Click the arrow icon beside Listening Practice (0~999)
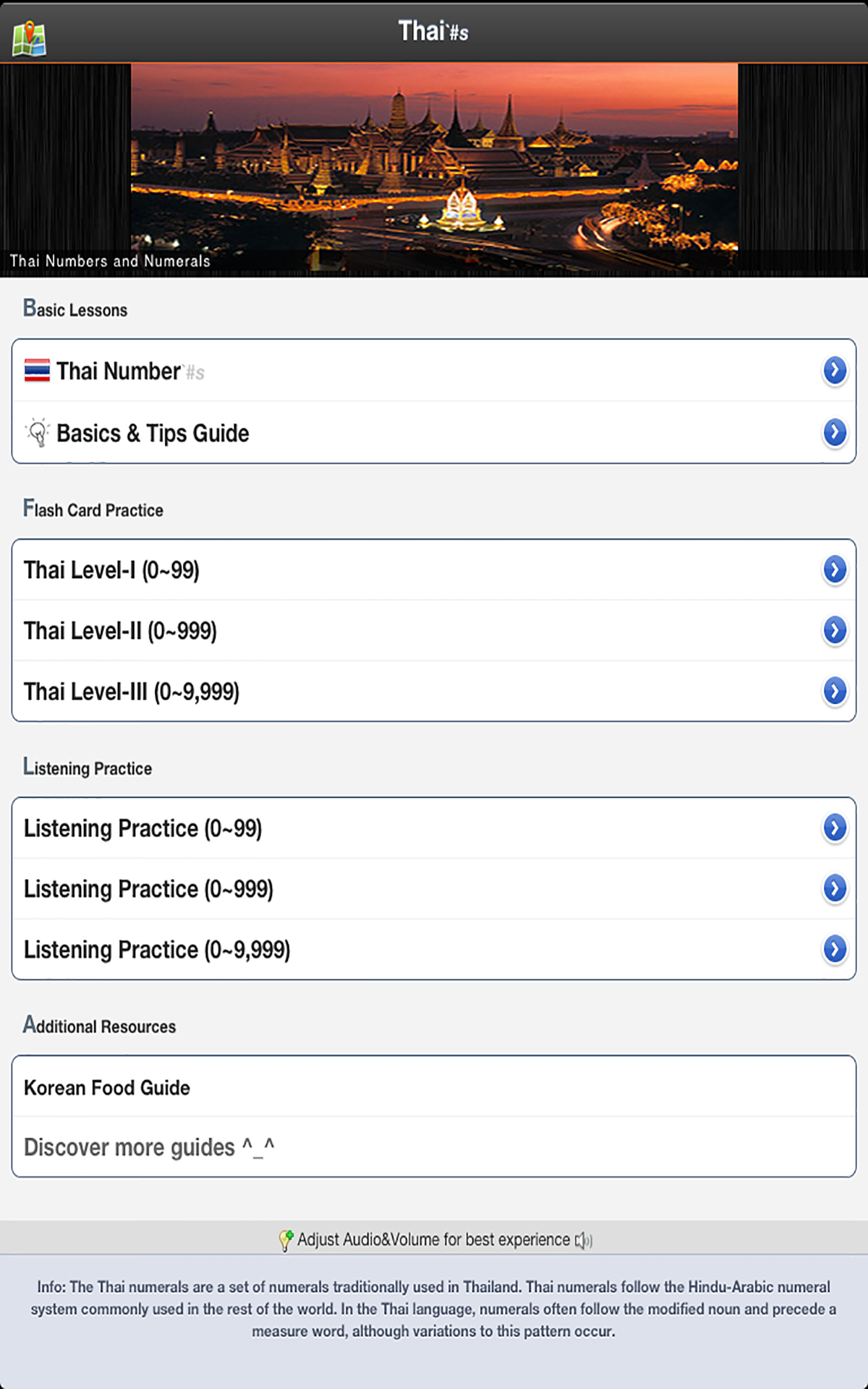Viewport: 868px width, 1389px height. coord(835,888)
